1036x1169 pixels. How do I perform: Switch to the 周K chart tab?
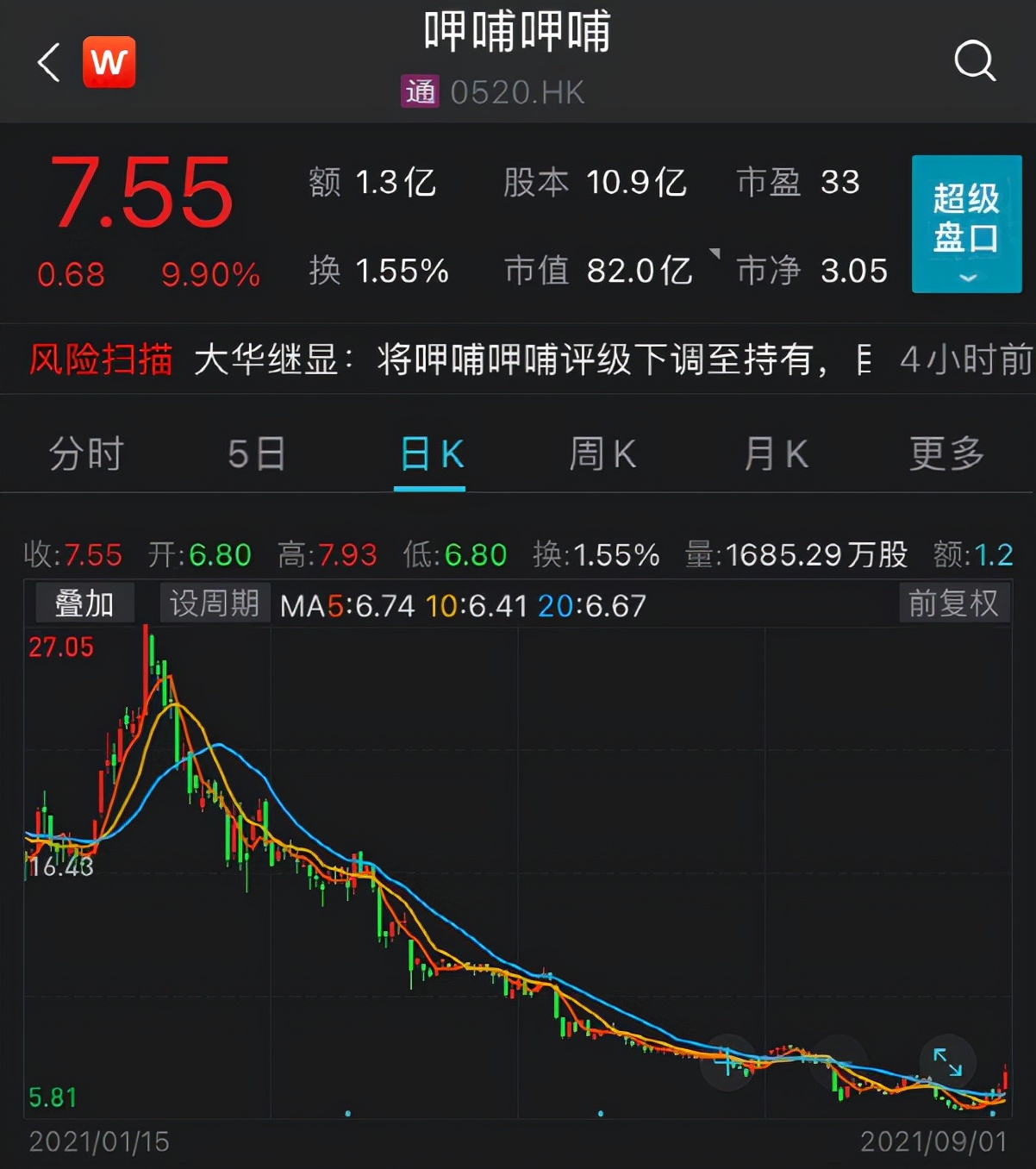602,453
